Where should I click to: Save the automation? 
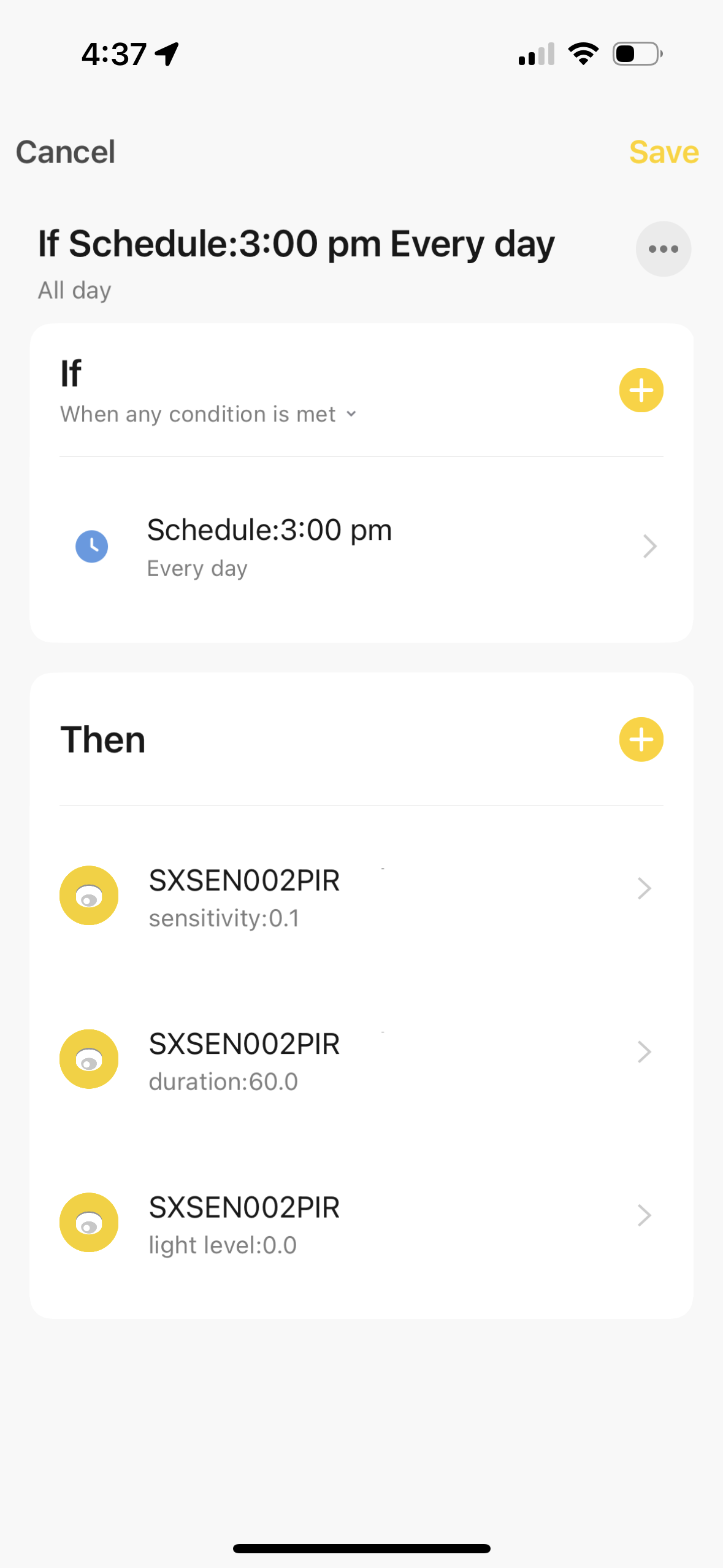coord(664,152)
